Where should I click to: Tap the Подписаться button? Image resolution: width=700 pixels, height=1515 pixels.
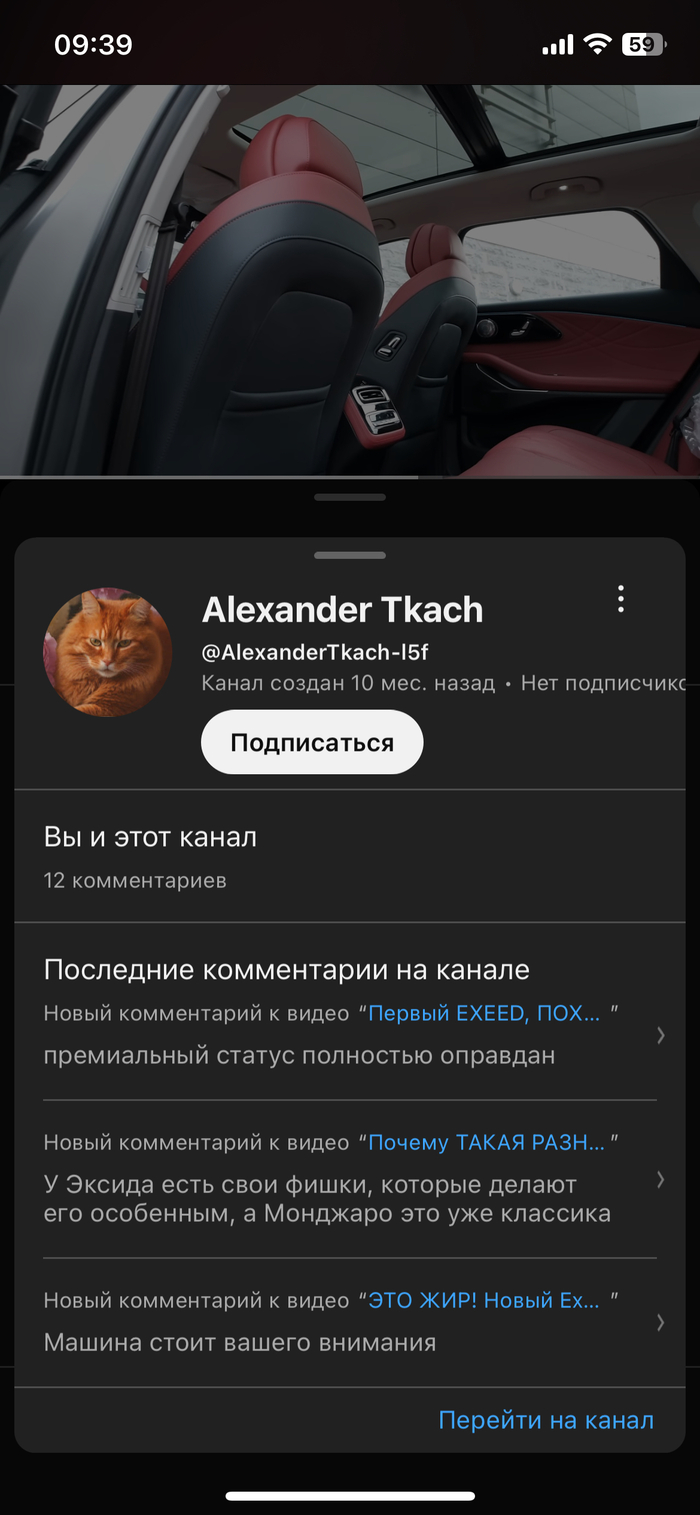312,743
